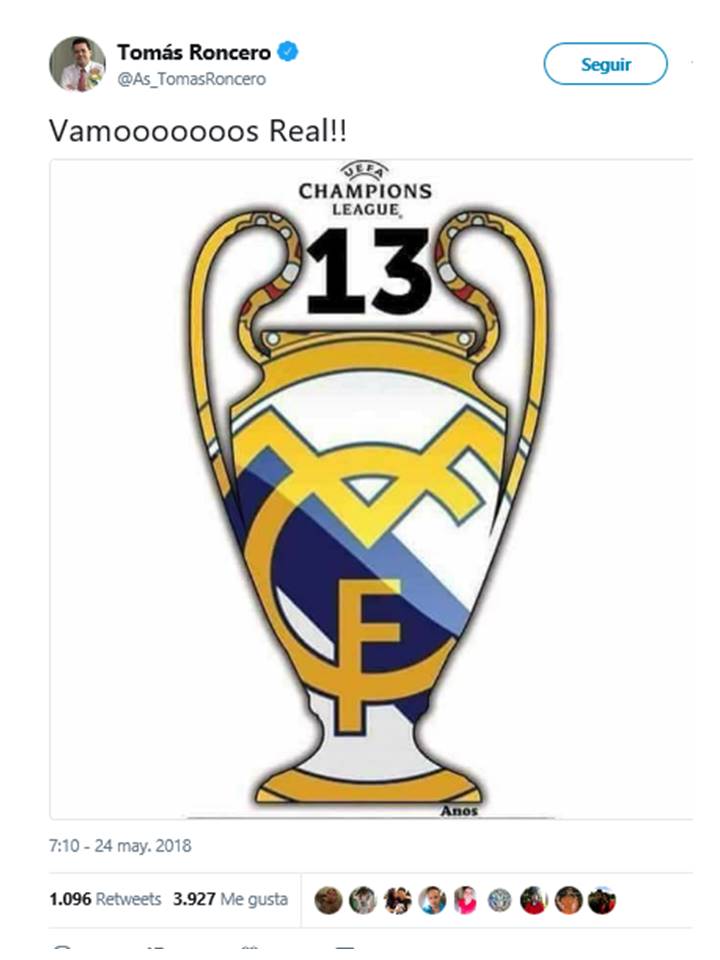Open the Champions League 13 trophy image
Viewport: 720px width, 960px height.
pyautogui.click(x=370, y=490)
